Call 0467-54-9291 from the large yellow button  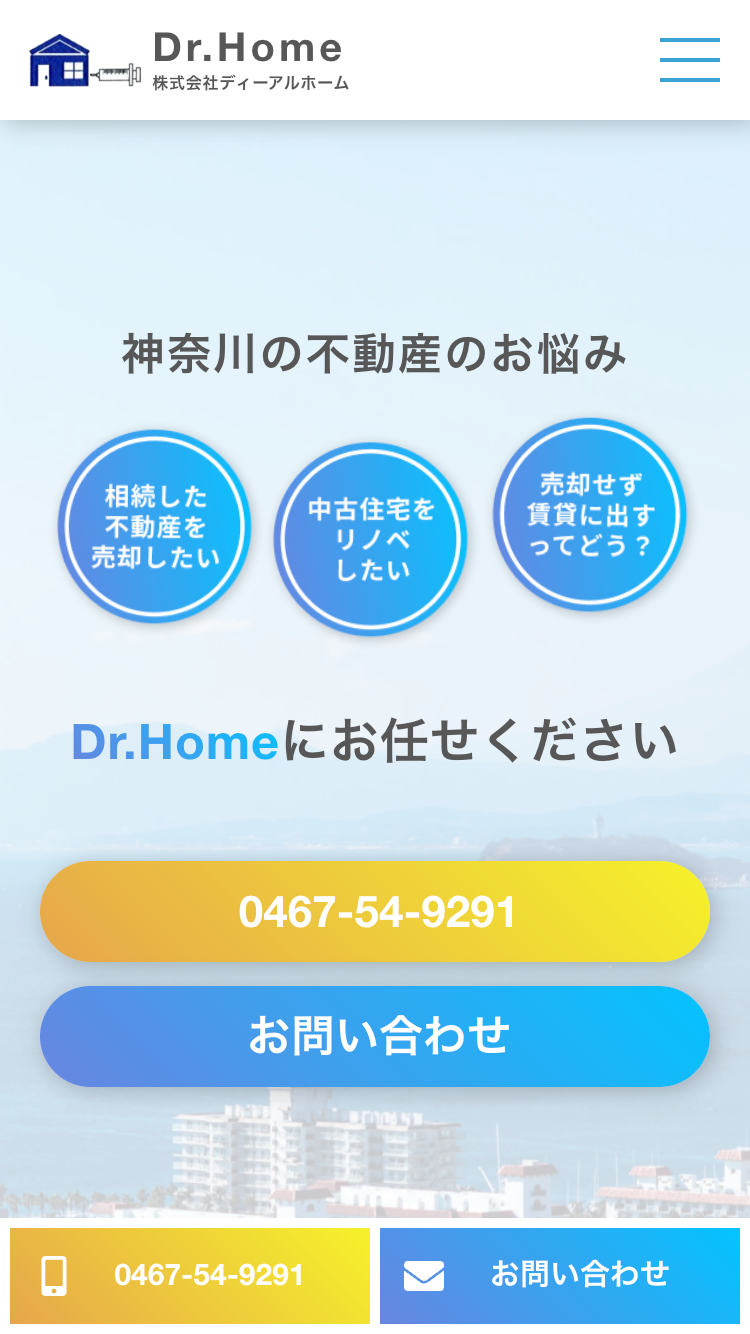click(375, 912)
